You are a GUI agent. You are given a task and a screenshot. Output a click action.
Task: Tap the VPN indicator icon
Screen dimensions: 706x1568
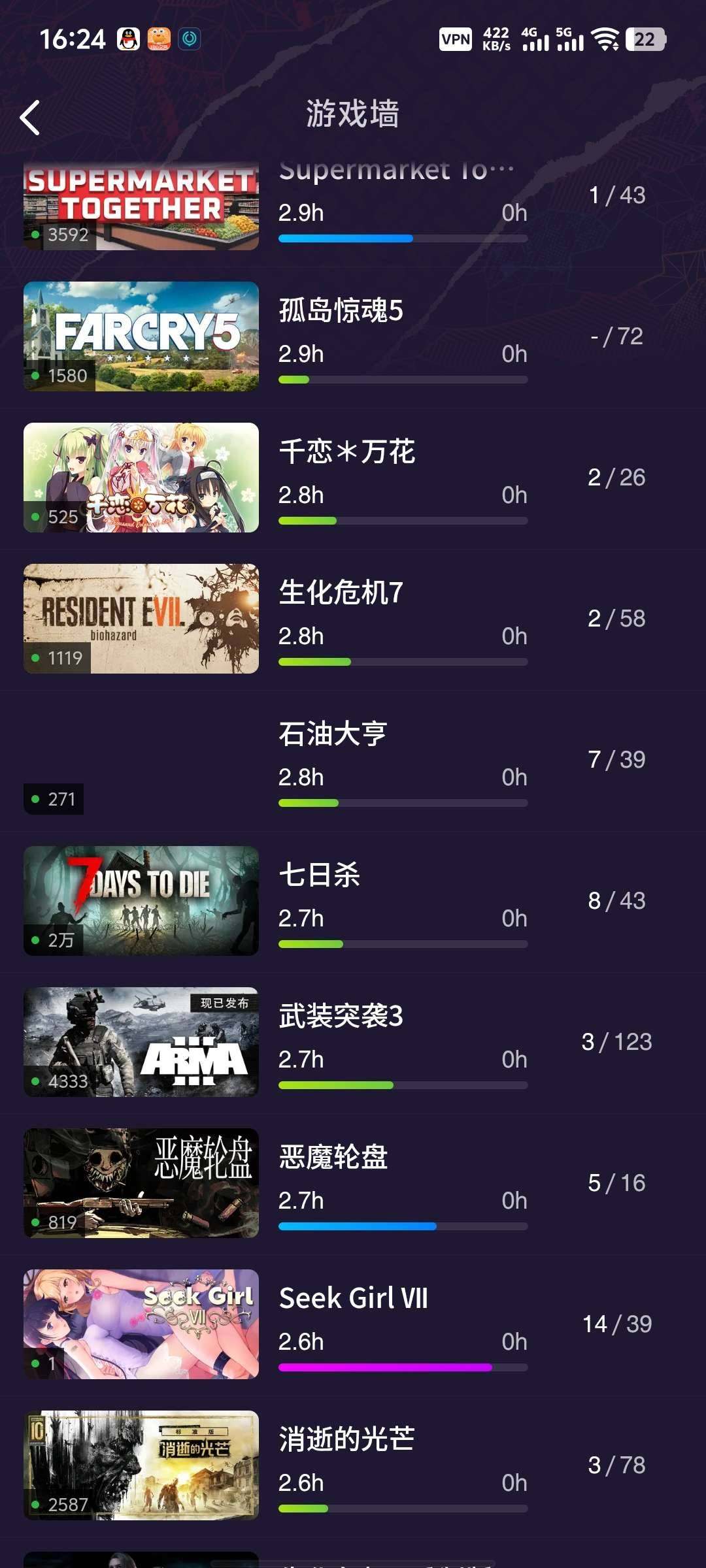(x=456, y=39)
